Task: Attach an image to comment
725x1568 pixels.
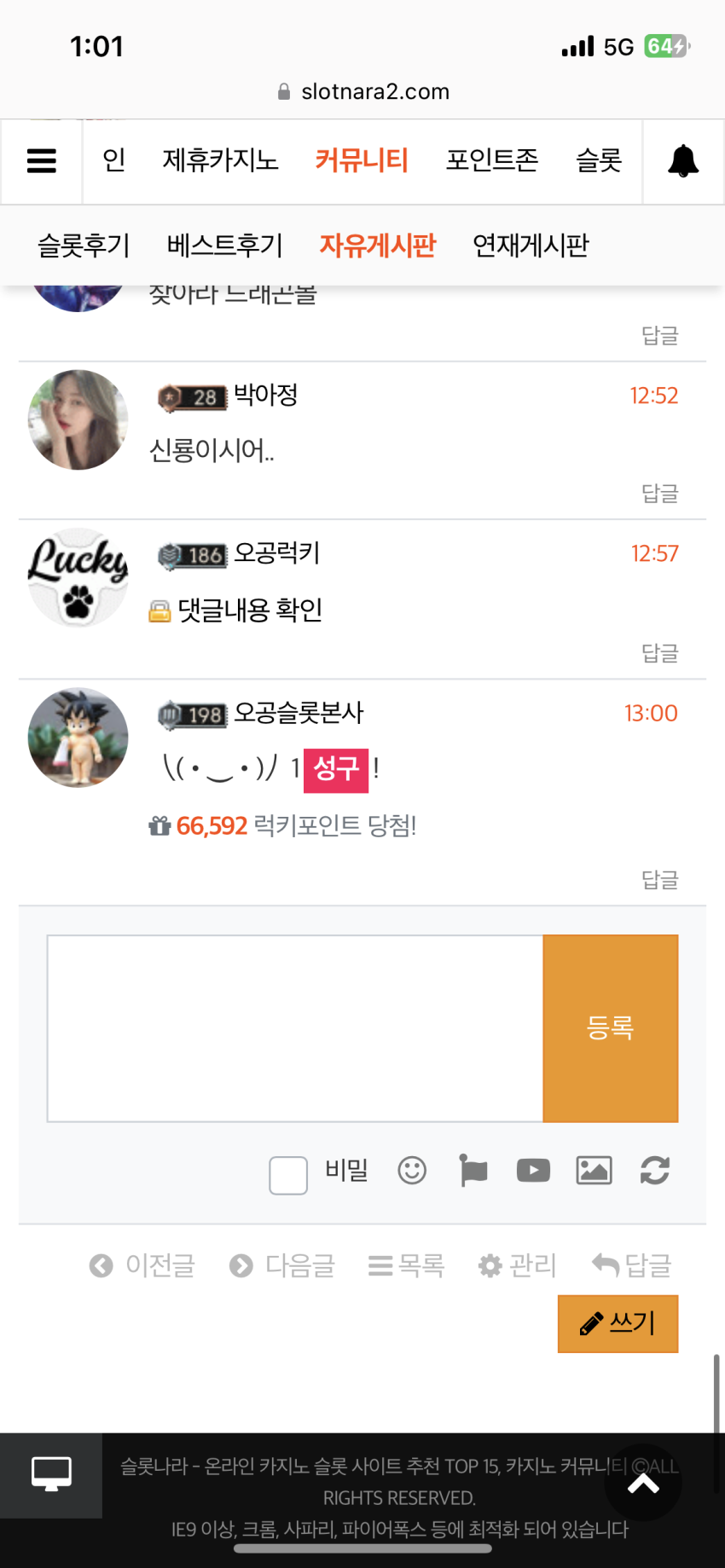Action: coord(594,1171)
